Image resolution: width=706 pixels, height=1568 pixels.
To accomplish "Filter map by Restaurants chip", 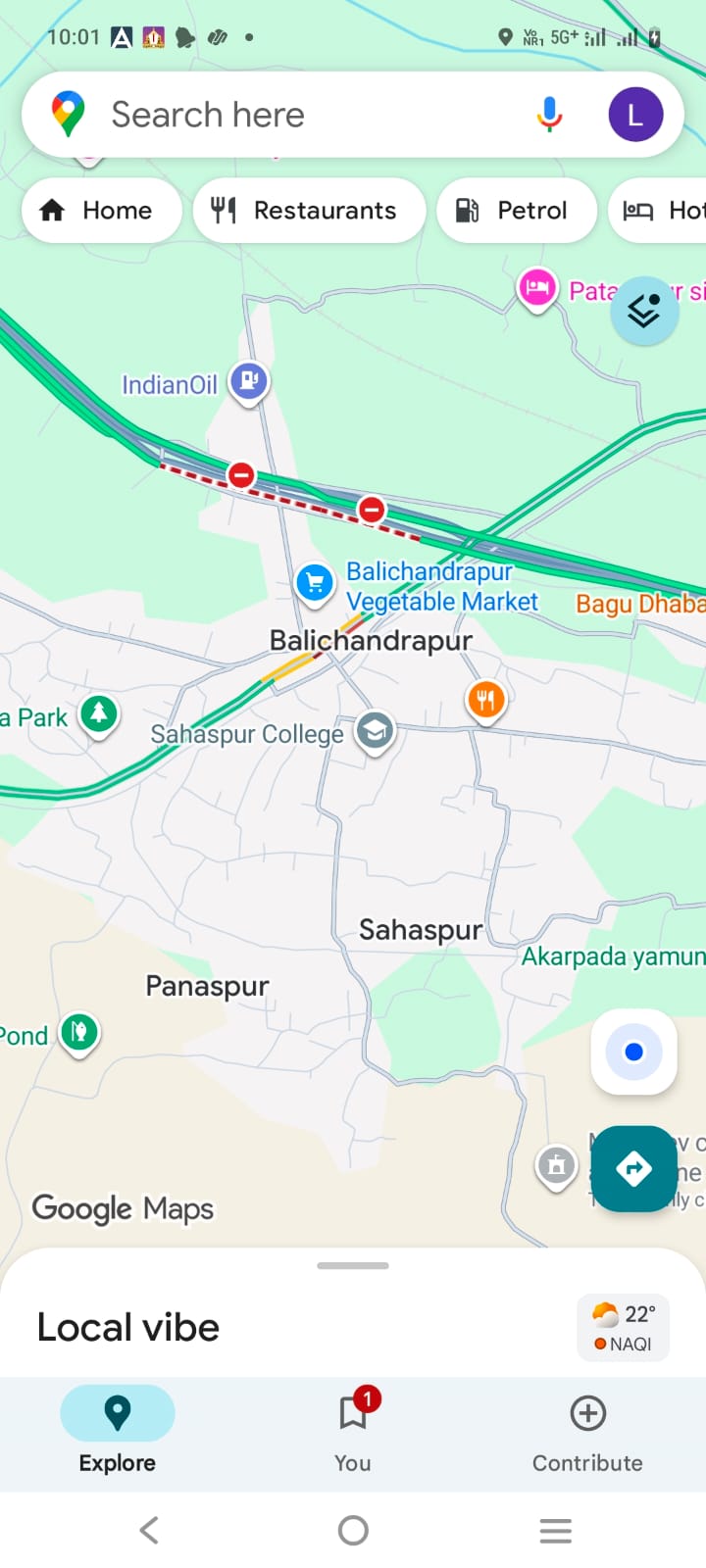I will click(x=309, y=211).
